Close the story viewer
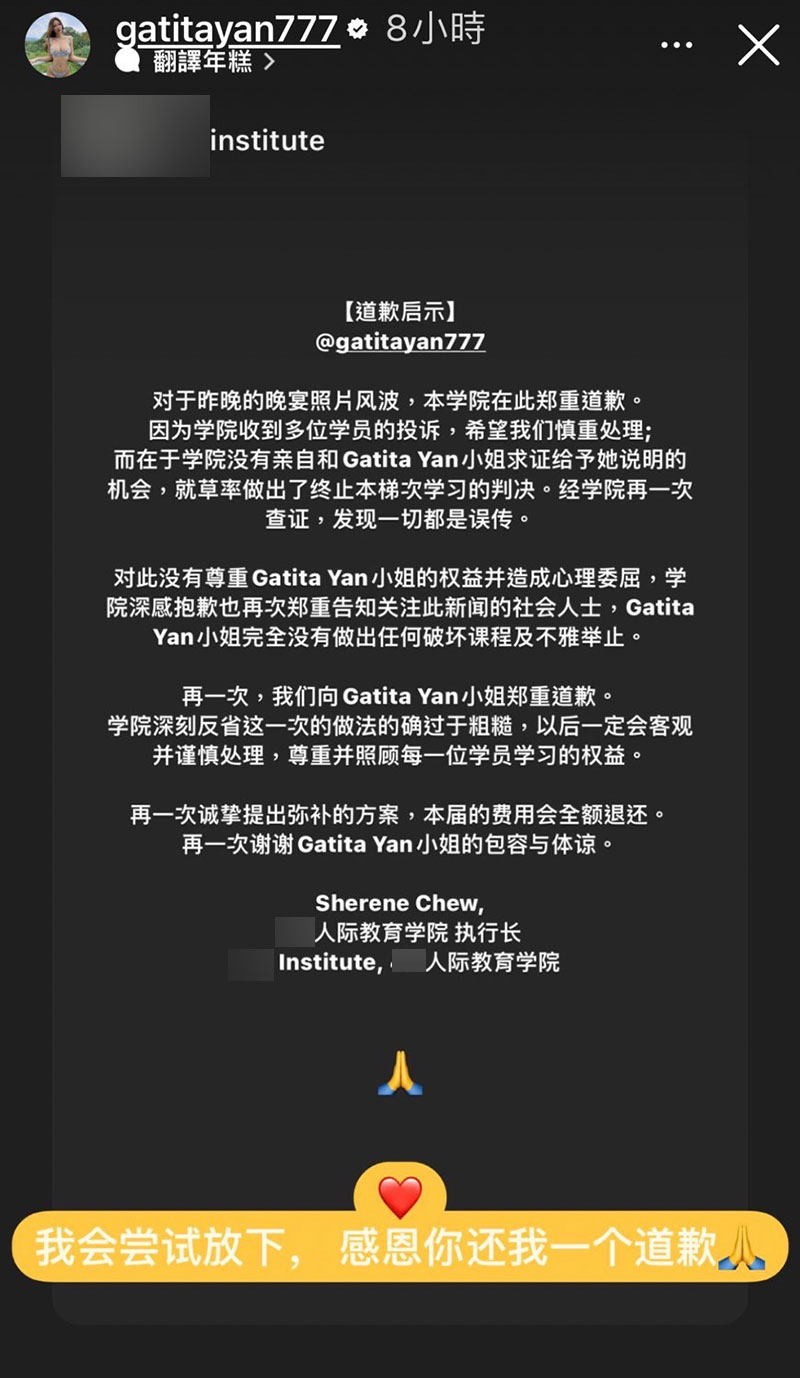Image resolution: width=800 pixels, height=1378 pixels. (x=758, y=46)
